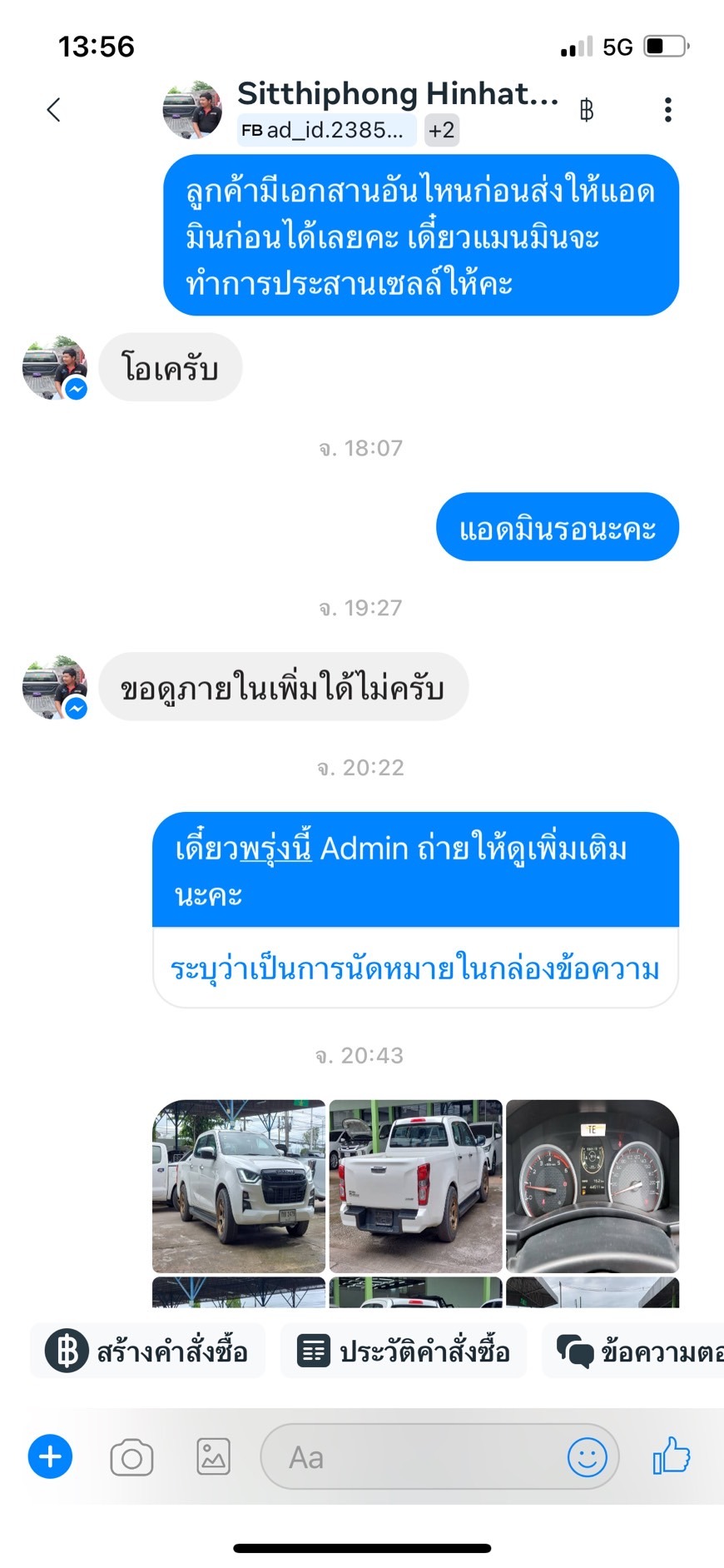Open the blue plus attachments button
This screenshot has height=1568, width=724.
tap(50, 1456)
